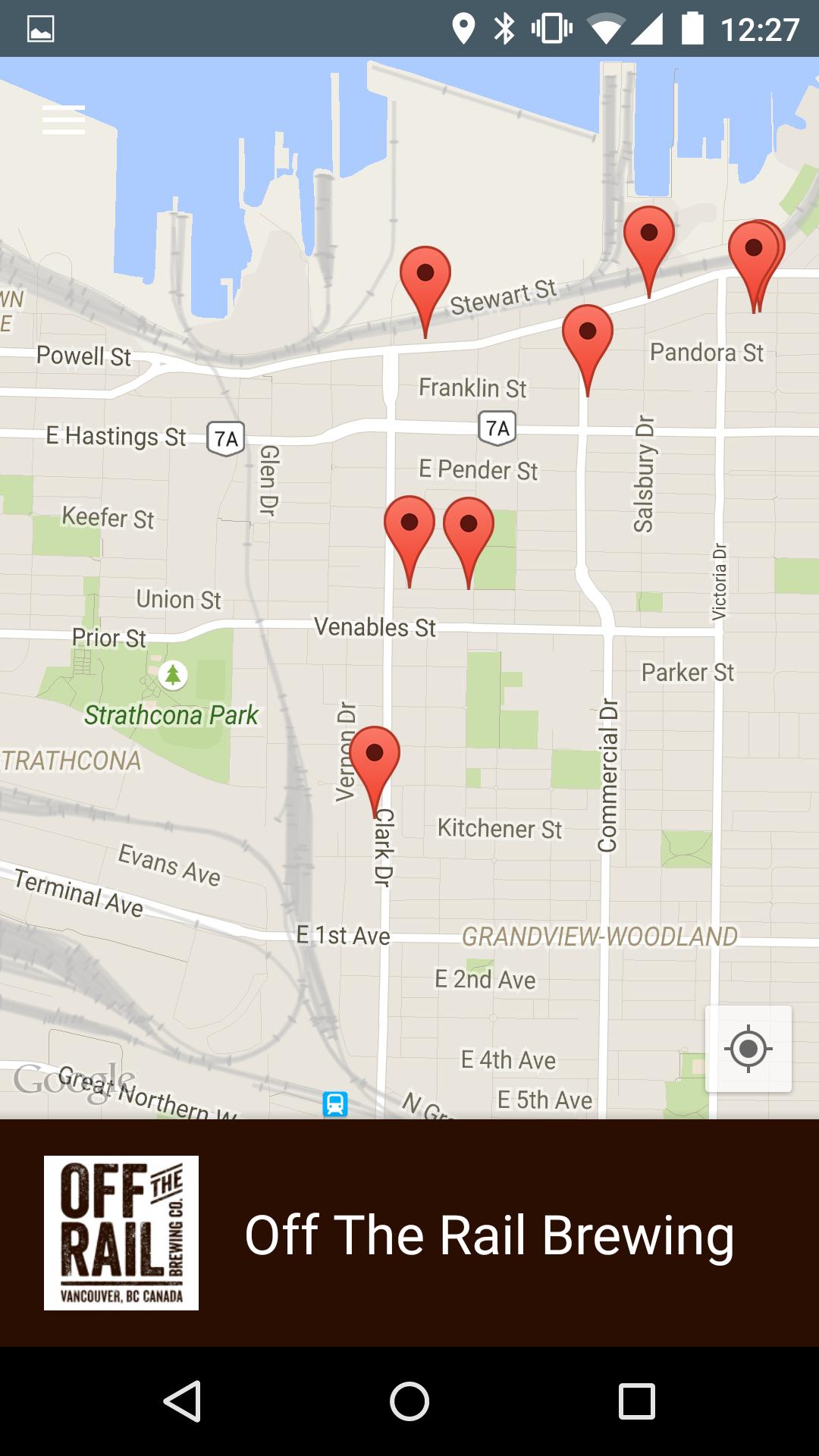The height and width of the screenshot is (1456, 819).
Task: Open the hamburger drawer menu
Action: [64, 120]
